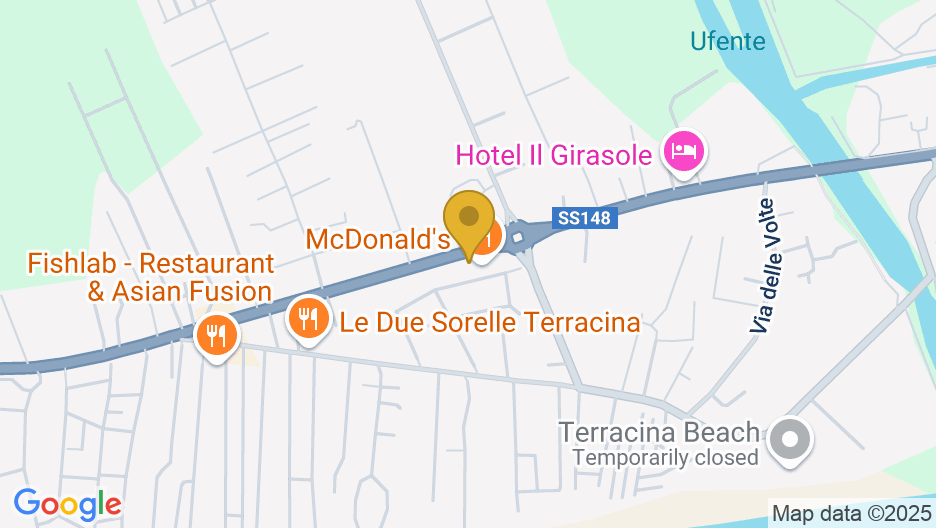Open the Hotel Il Girasole marker

click(685, 152)
